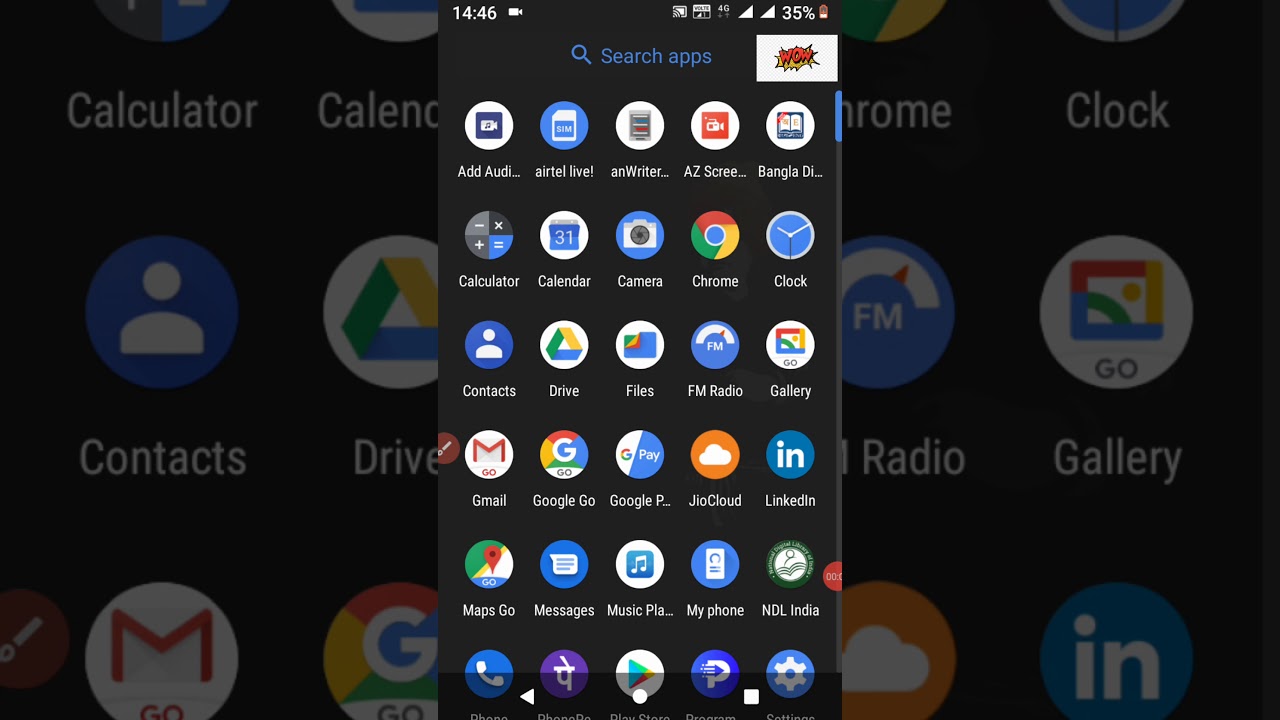Open Chrome browser
This screenshot has height=720, width=1280.
pos(715,236)
